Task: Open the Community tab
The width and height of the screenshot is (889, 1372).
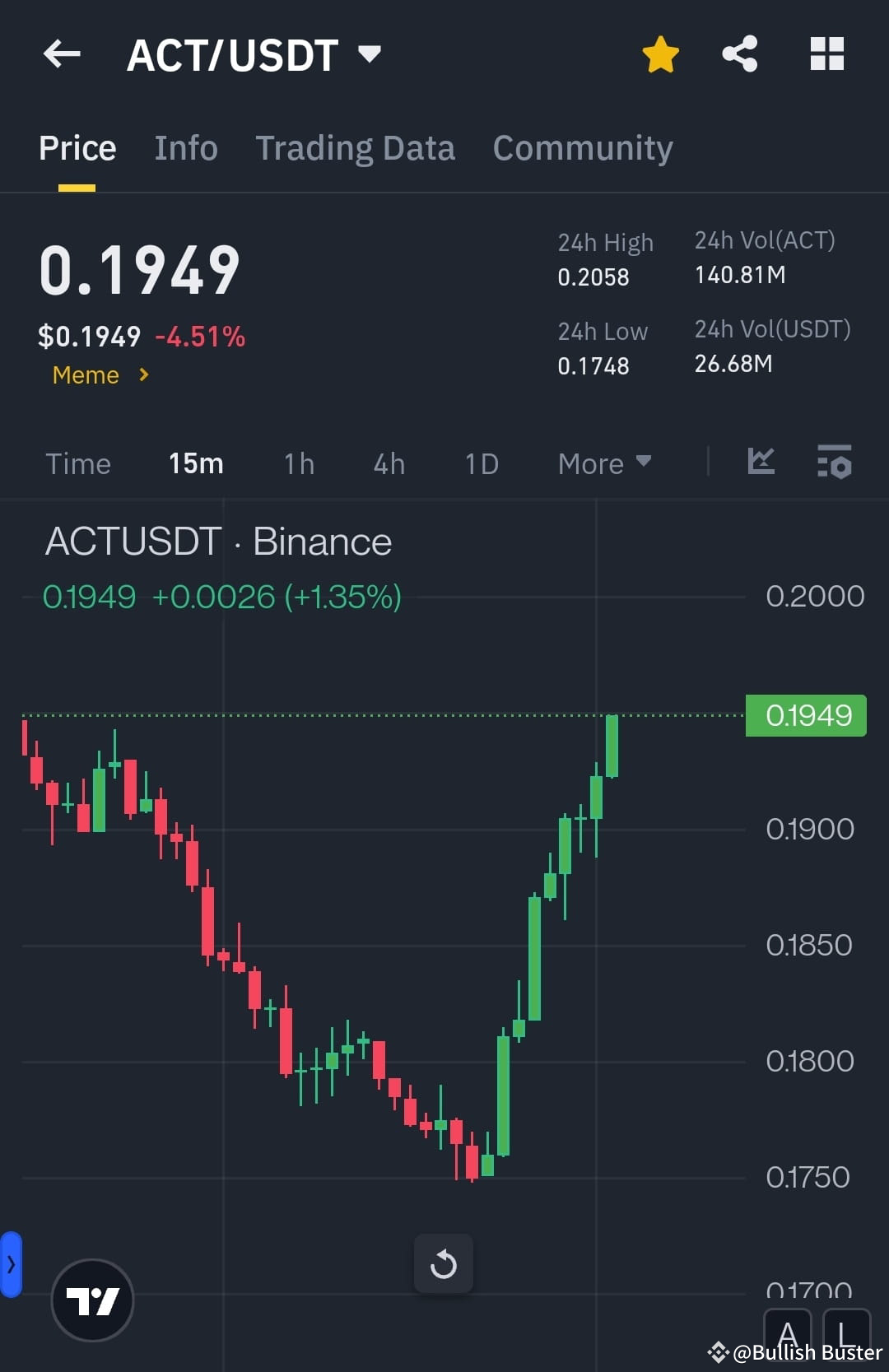Action: (582, 148)
